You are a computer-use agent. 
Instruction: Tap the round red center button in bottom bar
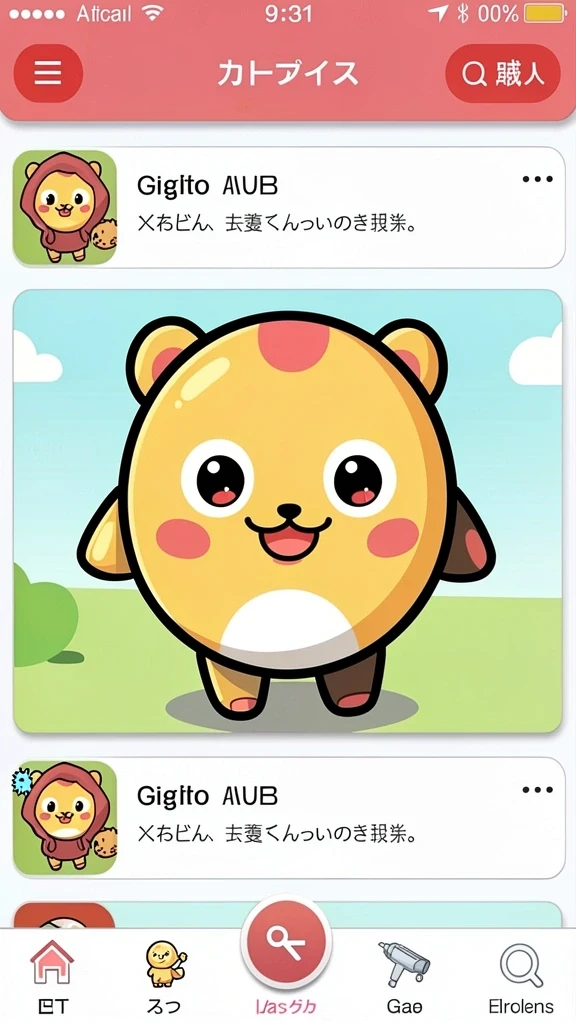pyautogui.click(x=286, y=942)
